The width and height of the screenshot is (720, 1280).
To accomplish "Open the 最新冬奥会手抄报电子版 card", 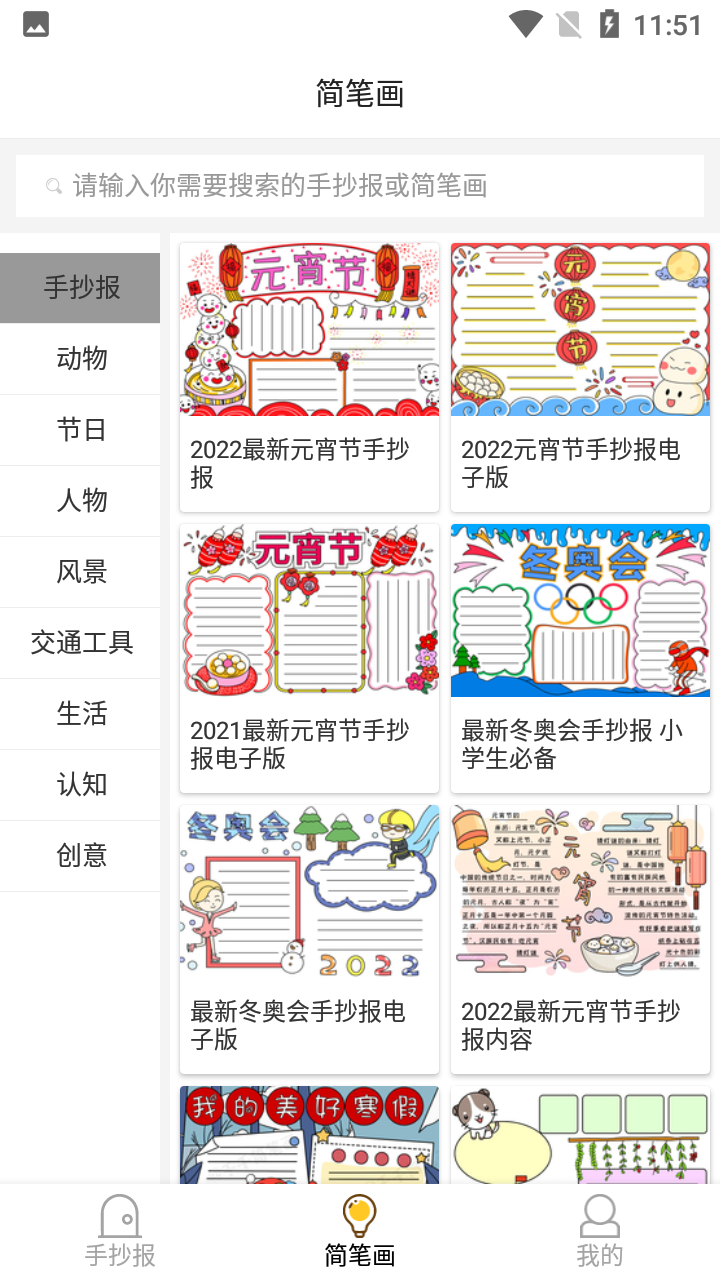I will point(309,938).
